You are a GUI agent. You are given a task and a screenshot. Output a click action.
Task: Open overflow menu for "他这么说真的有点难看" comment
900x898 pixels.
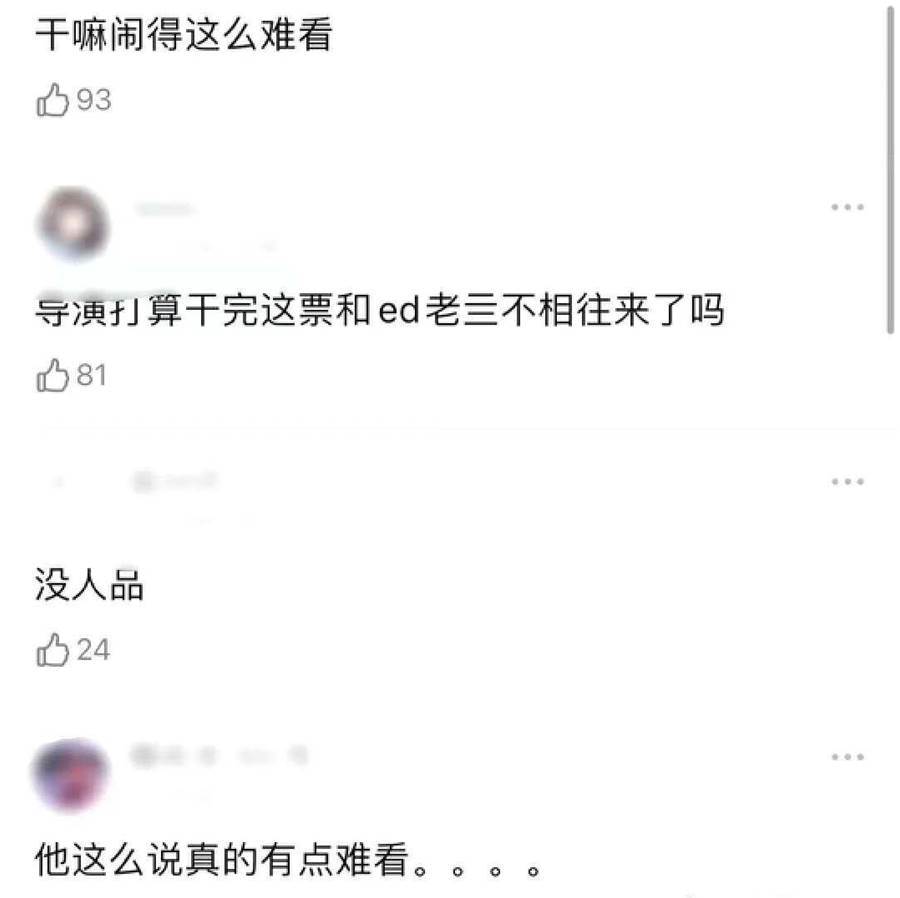point(847,757)
